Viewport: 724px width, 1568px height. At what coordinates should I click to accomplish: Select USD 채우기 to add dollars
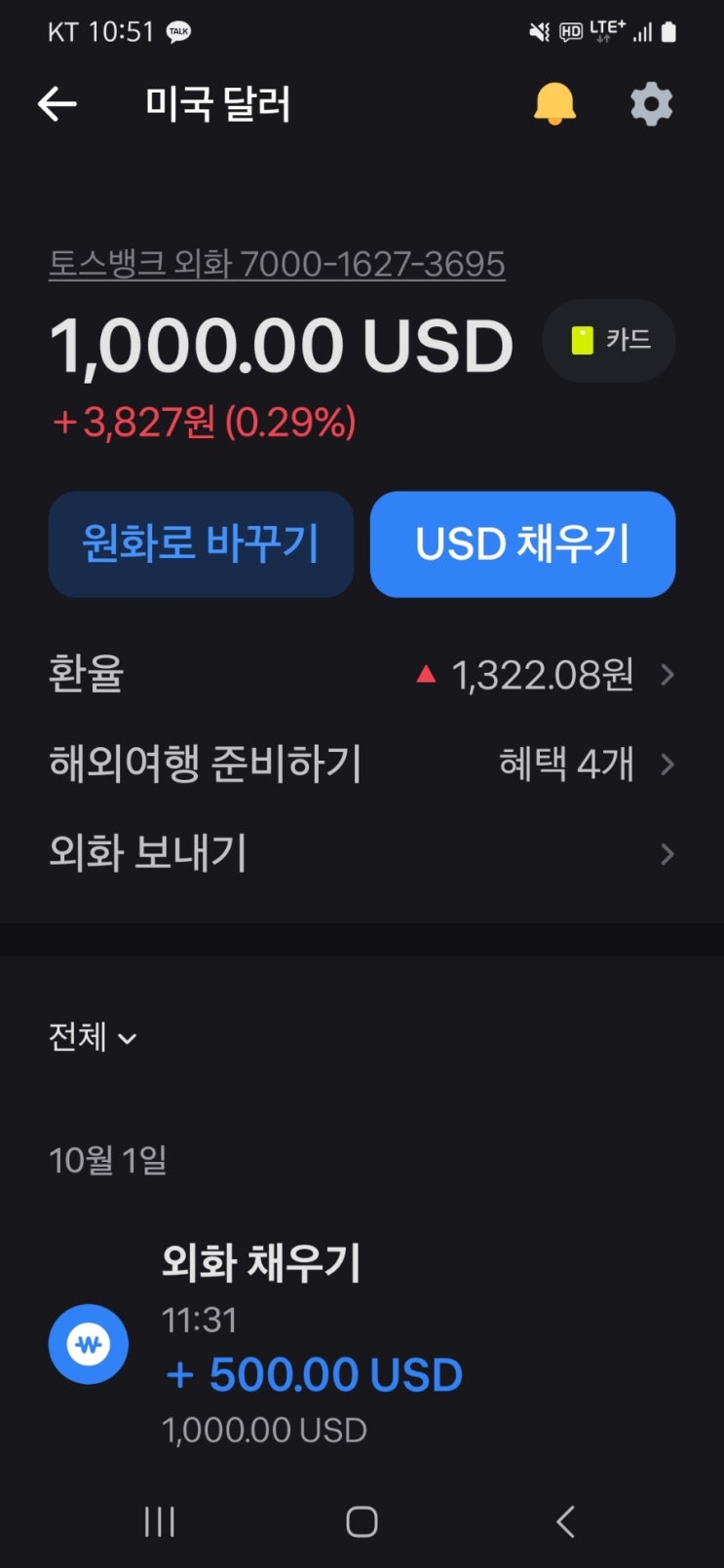click(522, 543)
